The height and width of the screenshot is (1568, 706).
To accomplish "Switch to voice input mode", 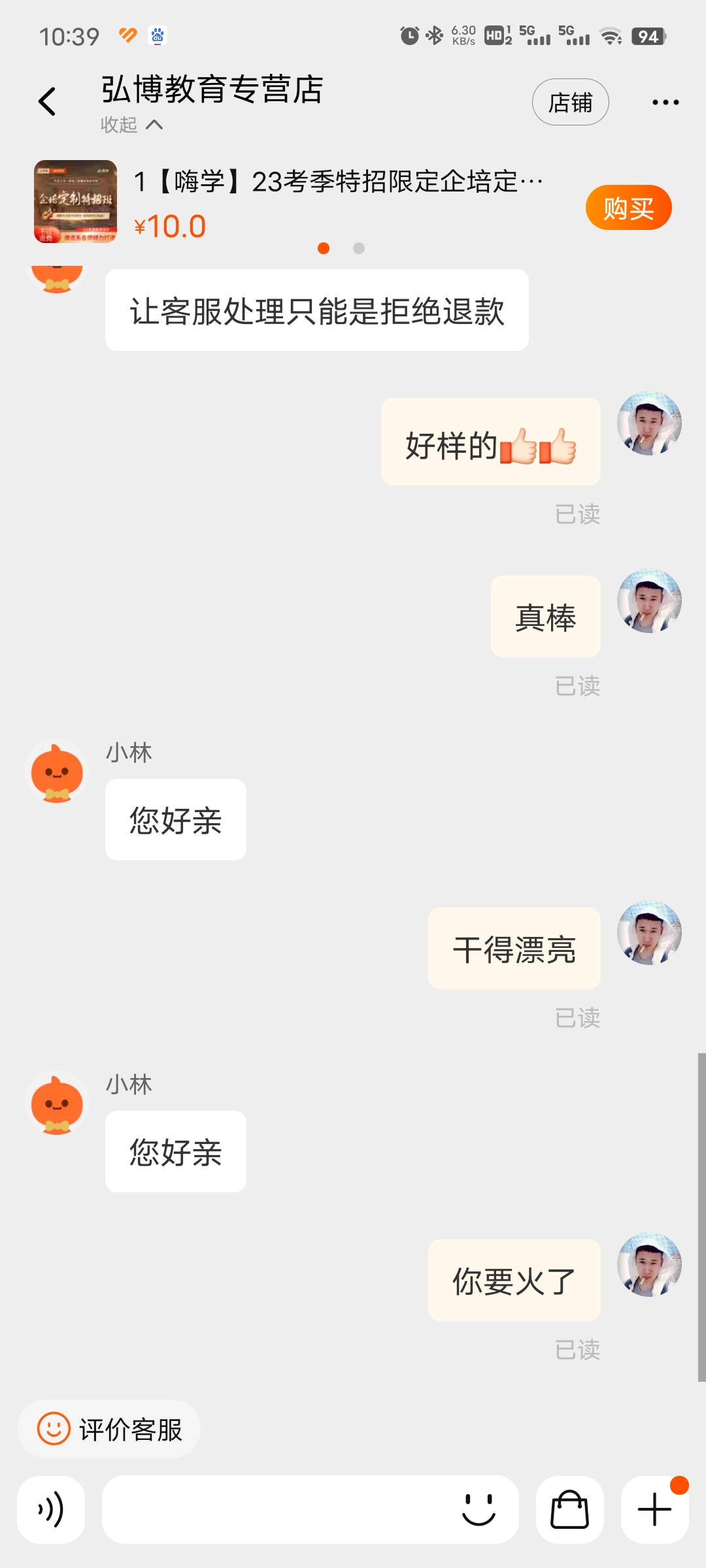I will click(x=51, y=1509).
